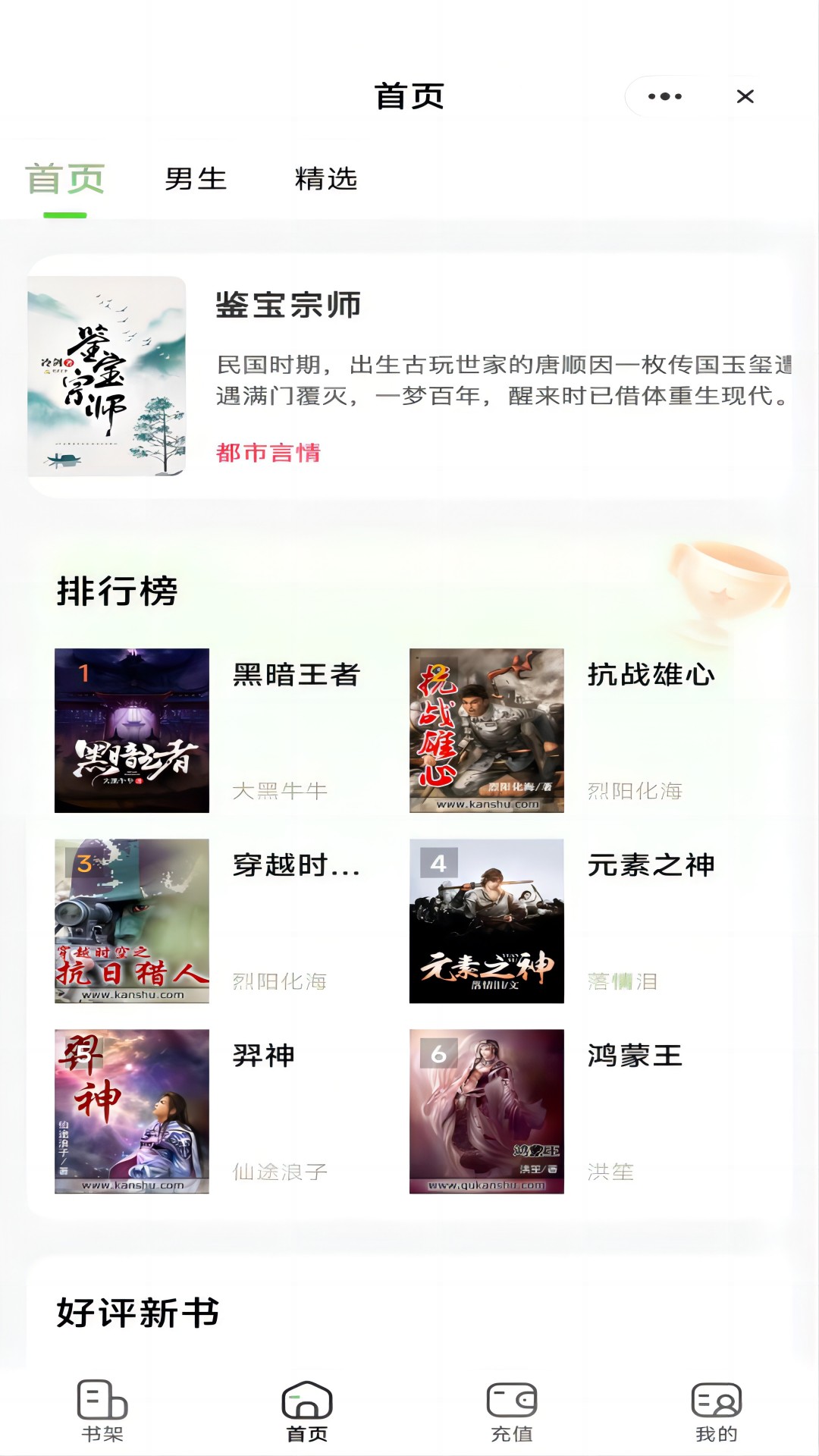Tap the circular close icon at top right
The width and height of the screenshot is (819, 1456).
point(745,96)
